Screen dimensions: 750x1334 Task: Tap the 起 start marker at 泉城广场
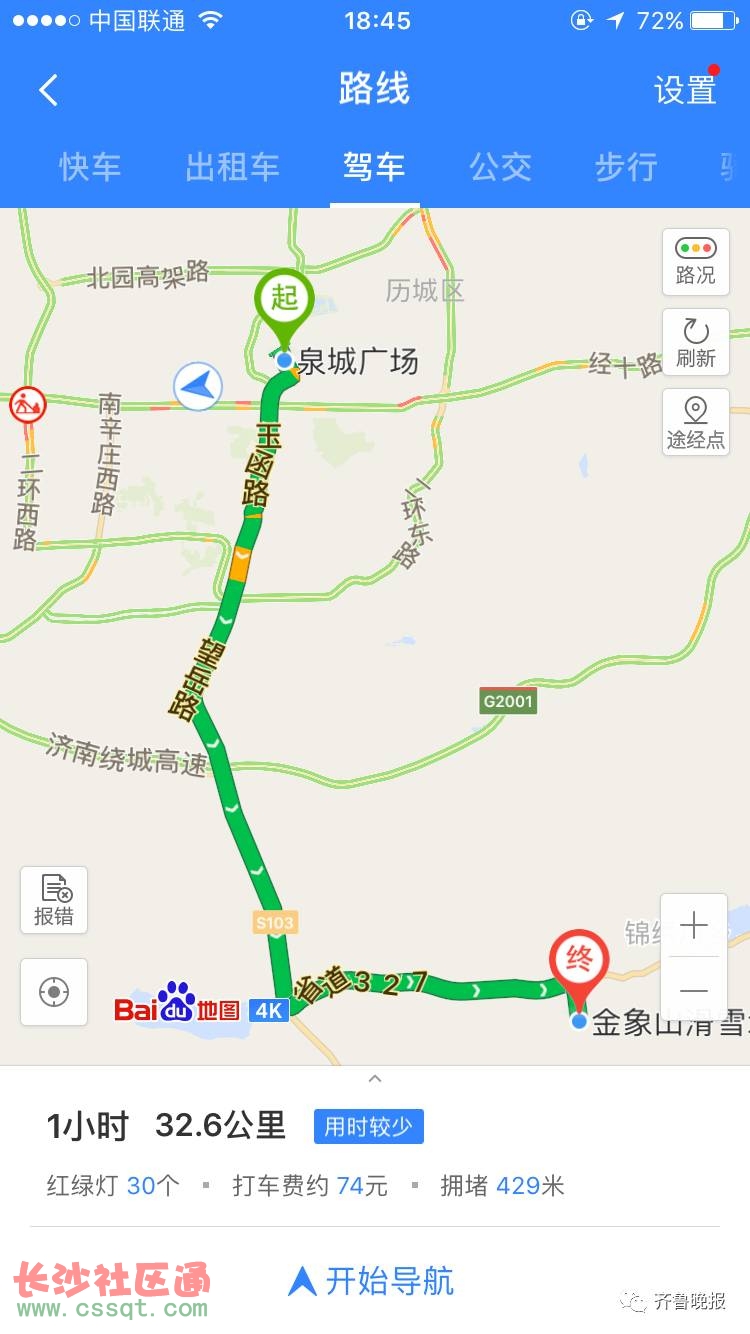[x=284, y=300]
